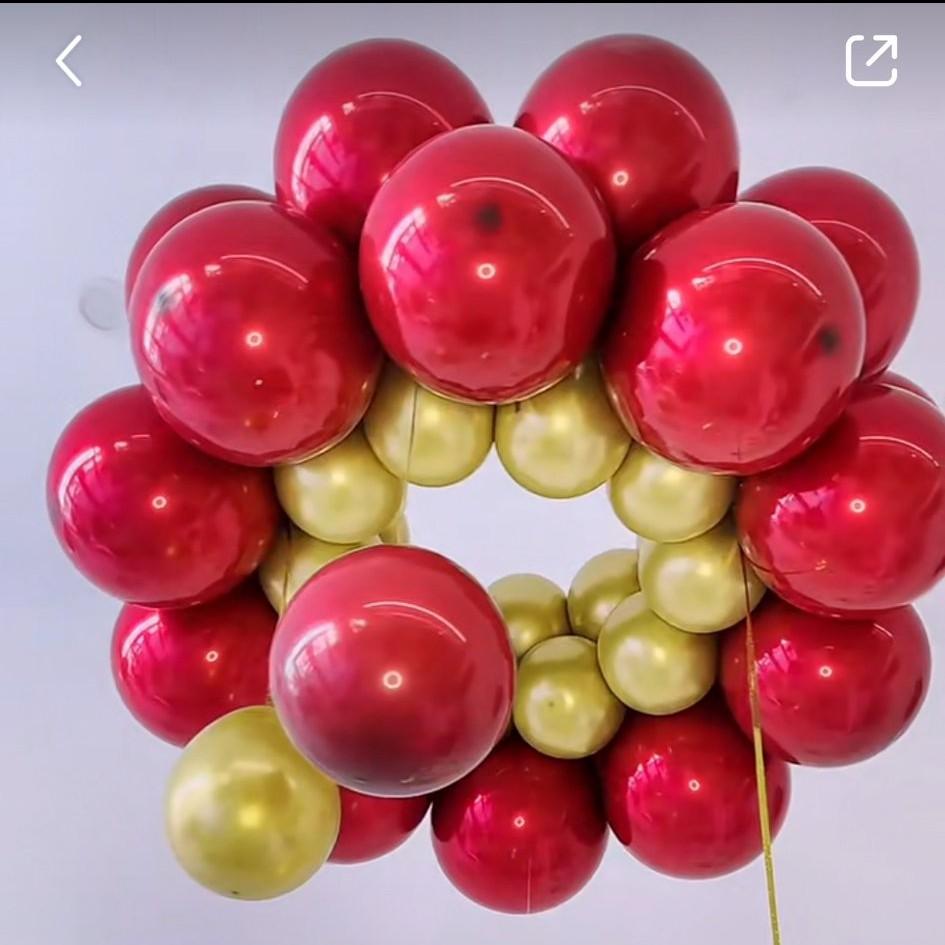Share this balloon photo
The image size is (945, 945).
click(x=871, y=61)
